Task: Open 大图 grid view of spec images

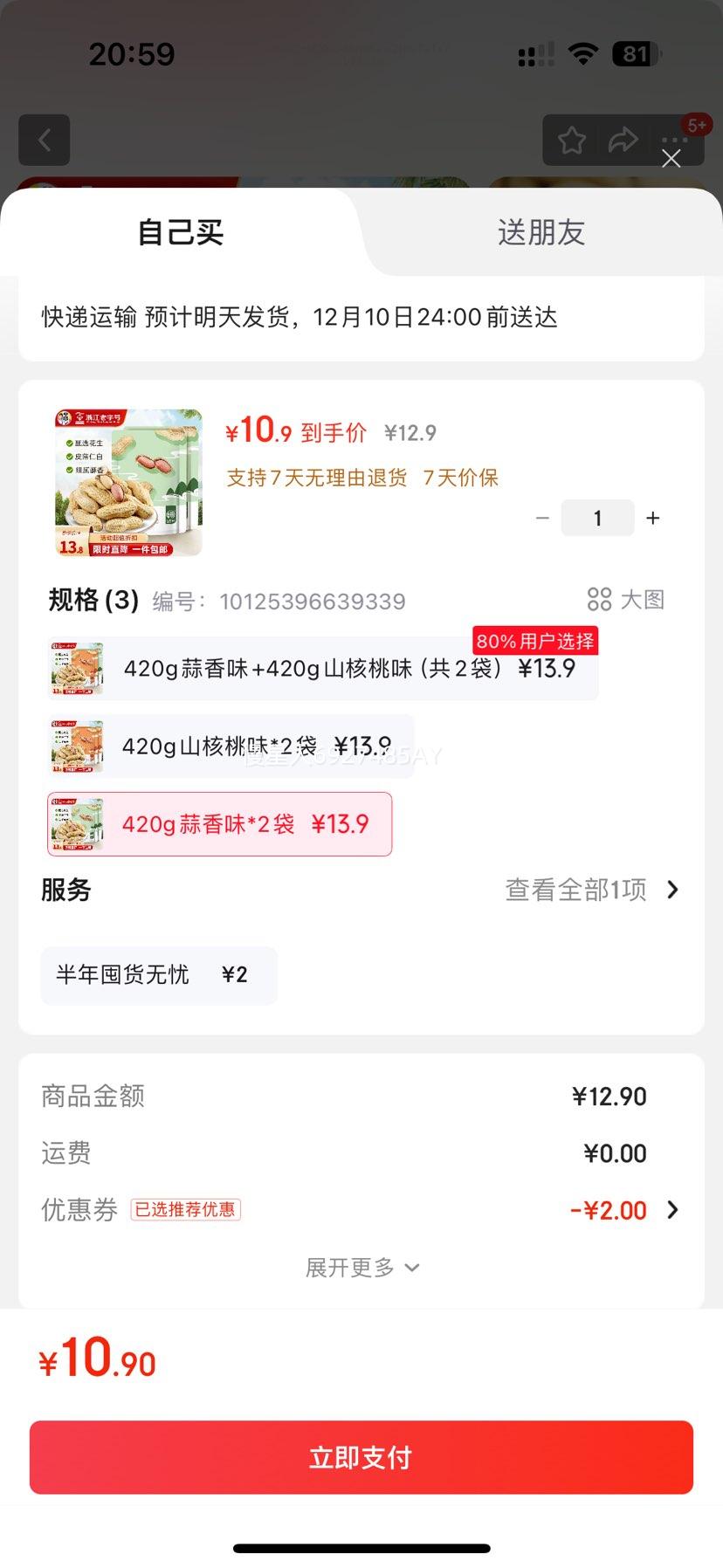Action: coord(625,599)
